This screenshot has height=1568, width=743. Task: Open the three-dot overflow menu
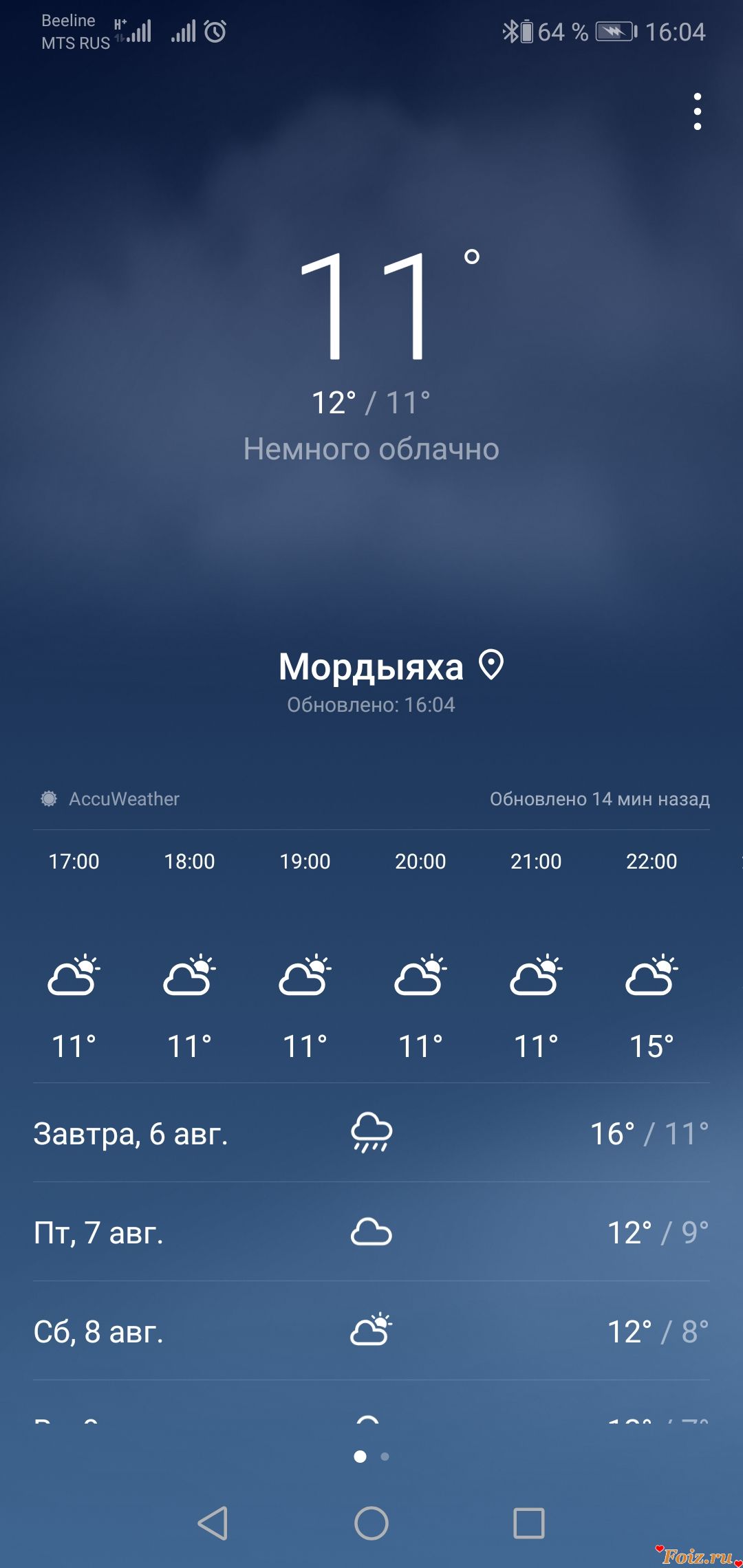click(x=697, y=111)
